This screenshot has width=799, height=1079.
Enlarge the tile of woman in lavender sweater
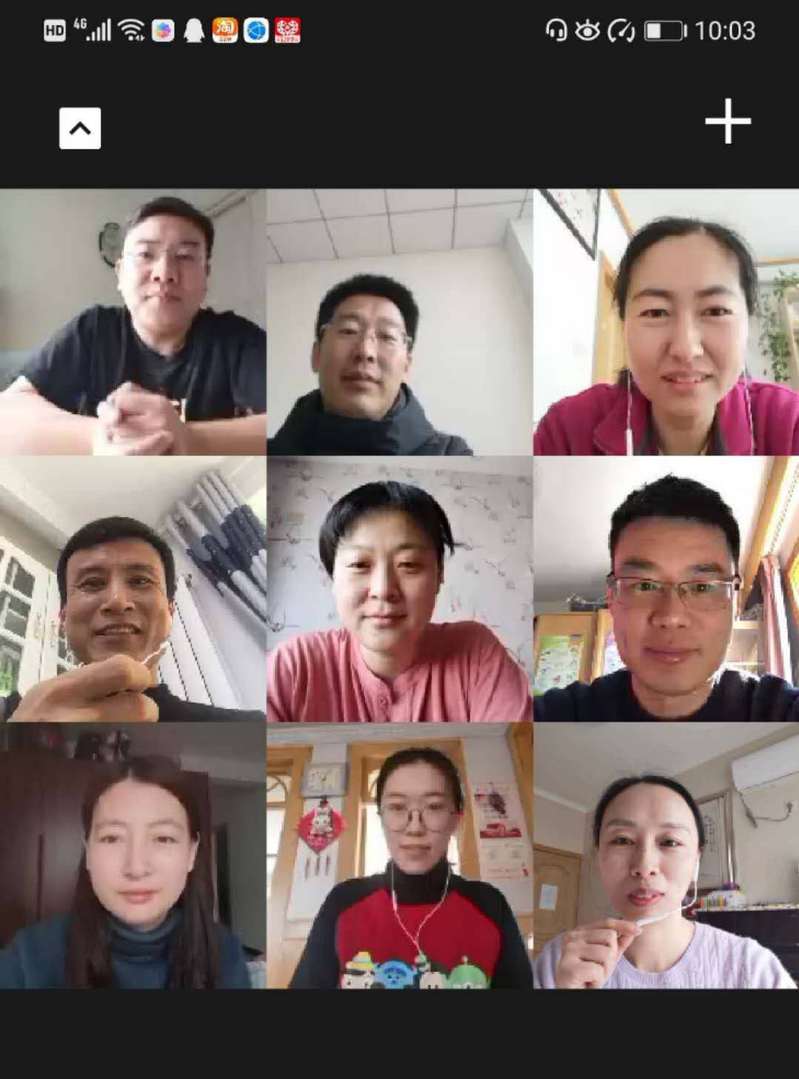[666, 856]
